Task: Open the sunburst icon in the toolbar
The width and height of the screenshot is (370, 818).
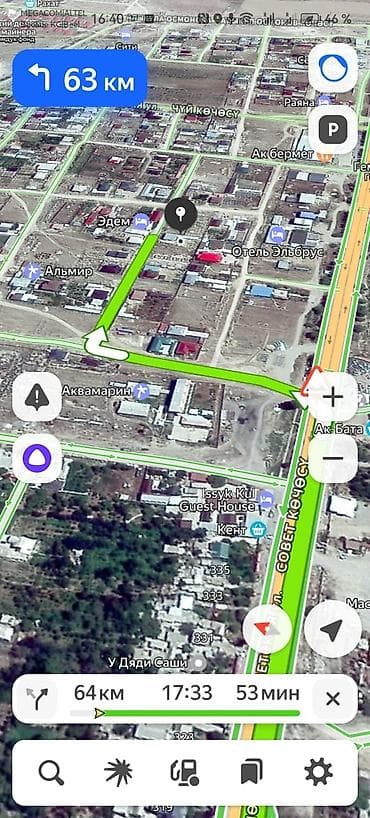Action: pyautogui.click(x=118, y=772)
